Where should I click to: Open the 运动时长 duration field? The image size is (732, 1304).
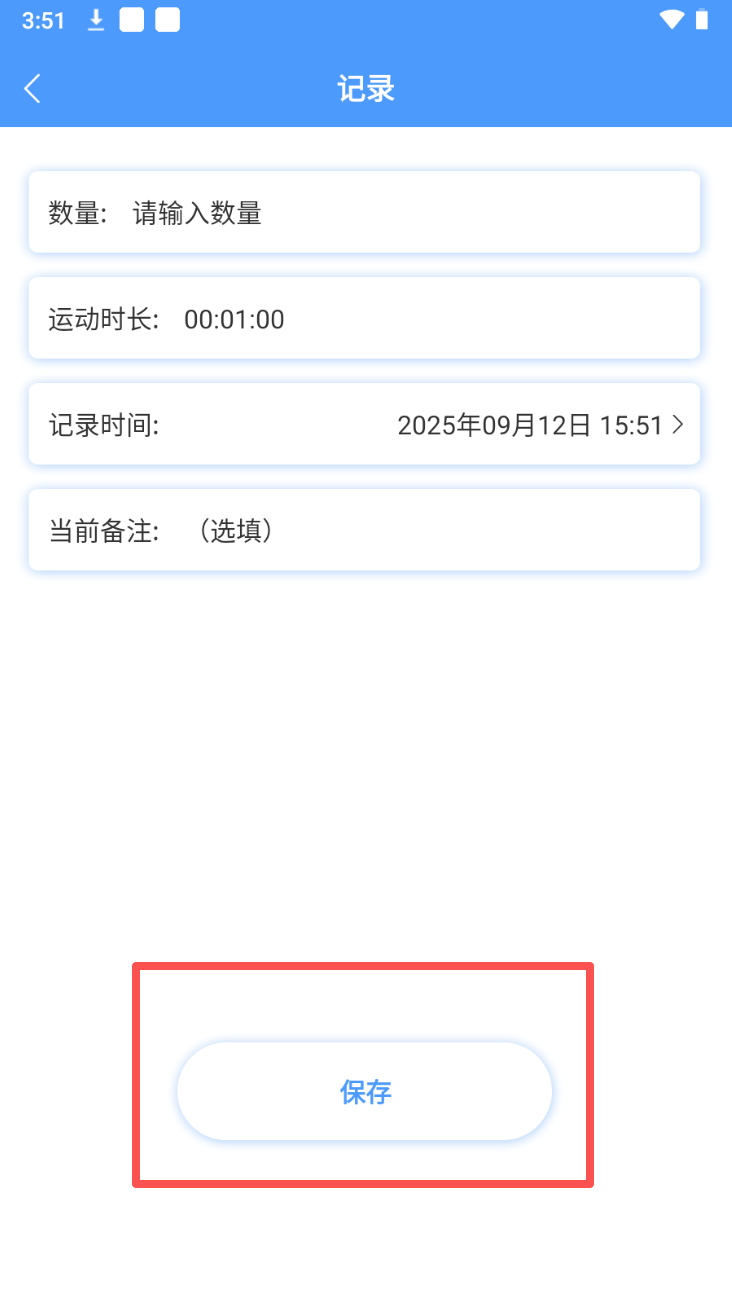364,318
